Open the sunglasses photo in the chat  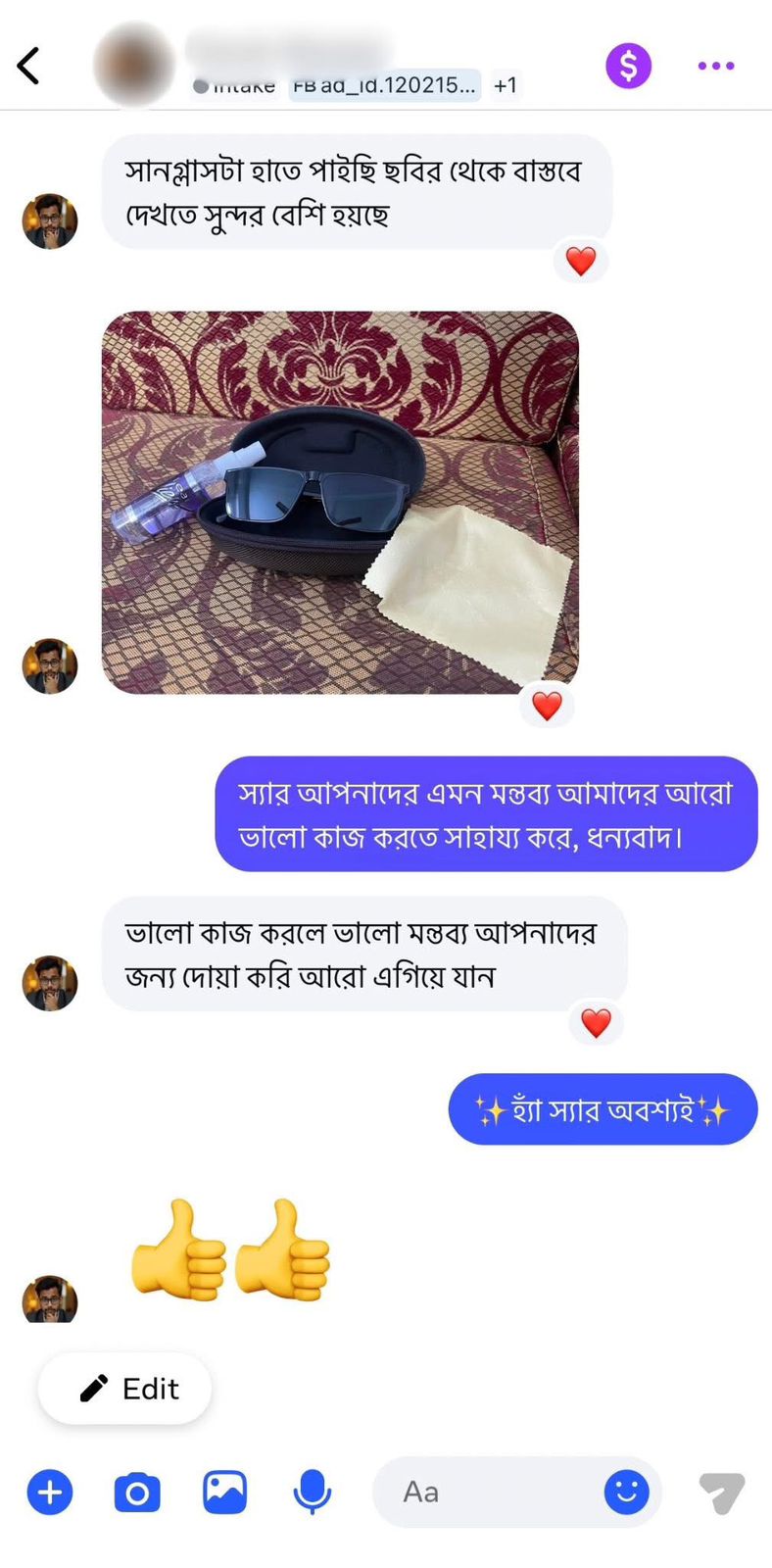click(x=340, y=503)
